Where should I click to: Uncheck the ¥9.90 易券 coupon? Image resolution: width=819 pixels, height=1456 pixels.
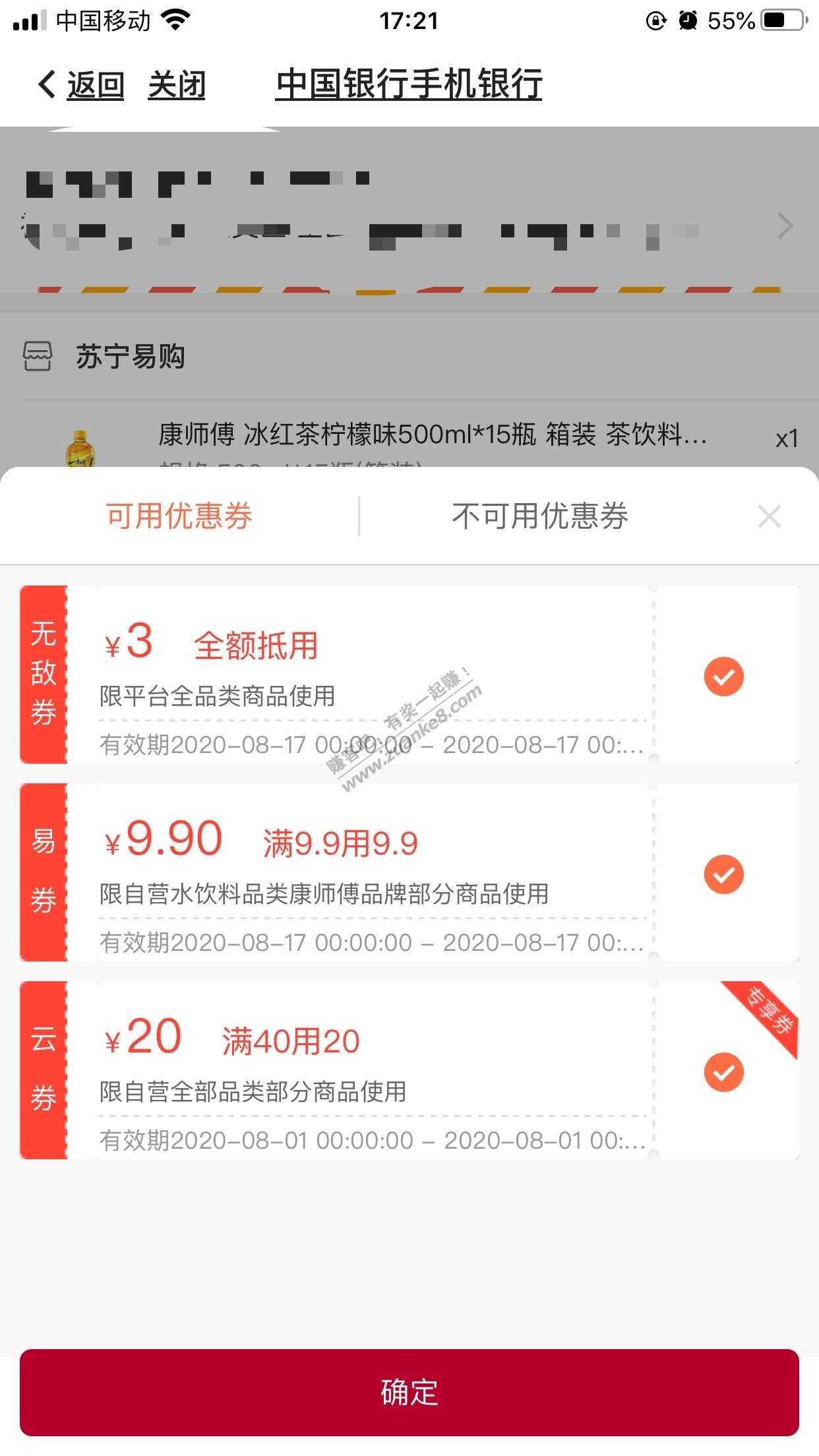coord(723,874)
